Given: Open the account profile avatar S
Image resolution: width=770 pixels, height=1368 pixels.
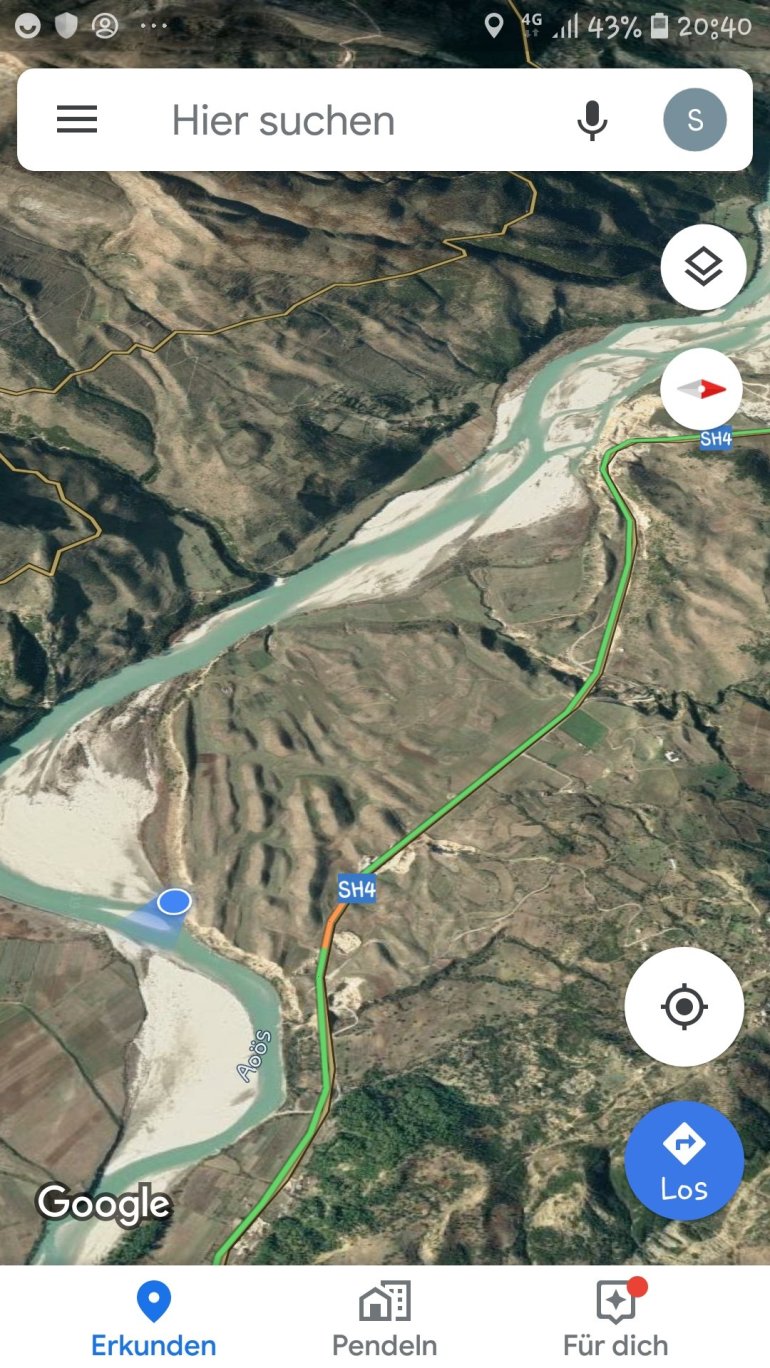Looking at the screenshot, I should (694, 120).
